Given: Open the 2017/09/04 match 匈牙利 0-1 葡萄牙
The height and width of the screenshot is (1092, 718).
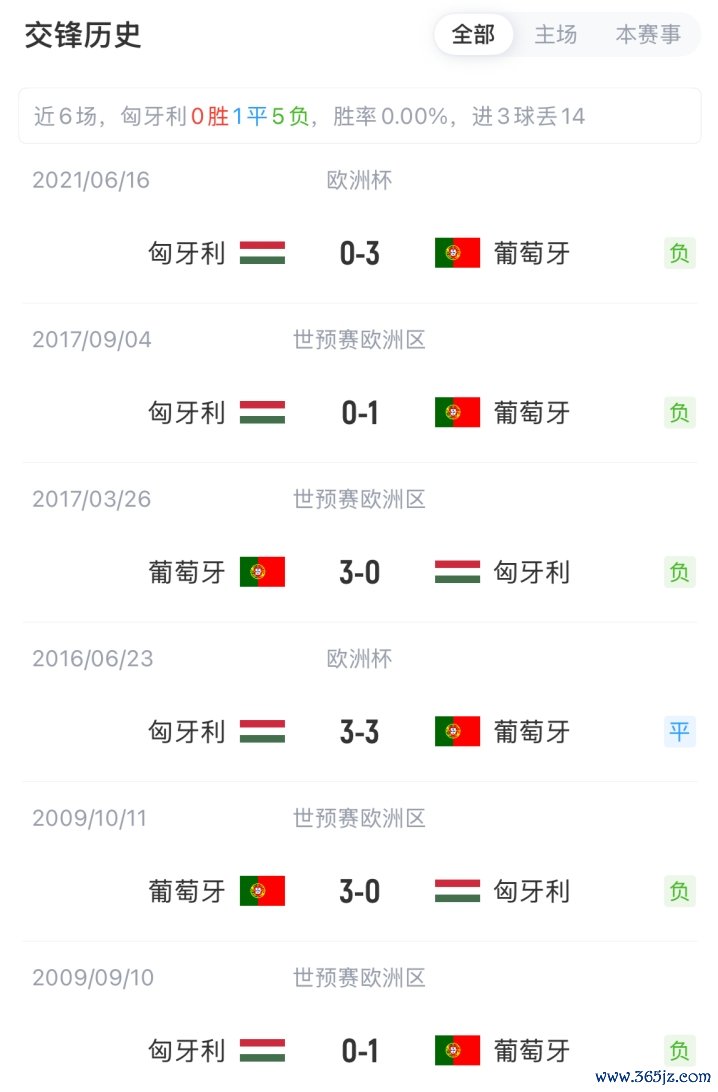Looking at the screenshot, I should (x=360, y=412).
